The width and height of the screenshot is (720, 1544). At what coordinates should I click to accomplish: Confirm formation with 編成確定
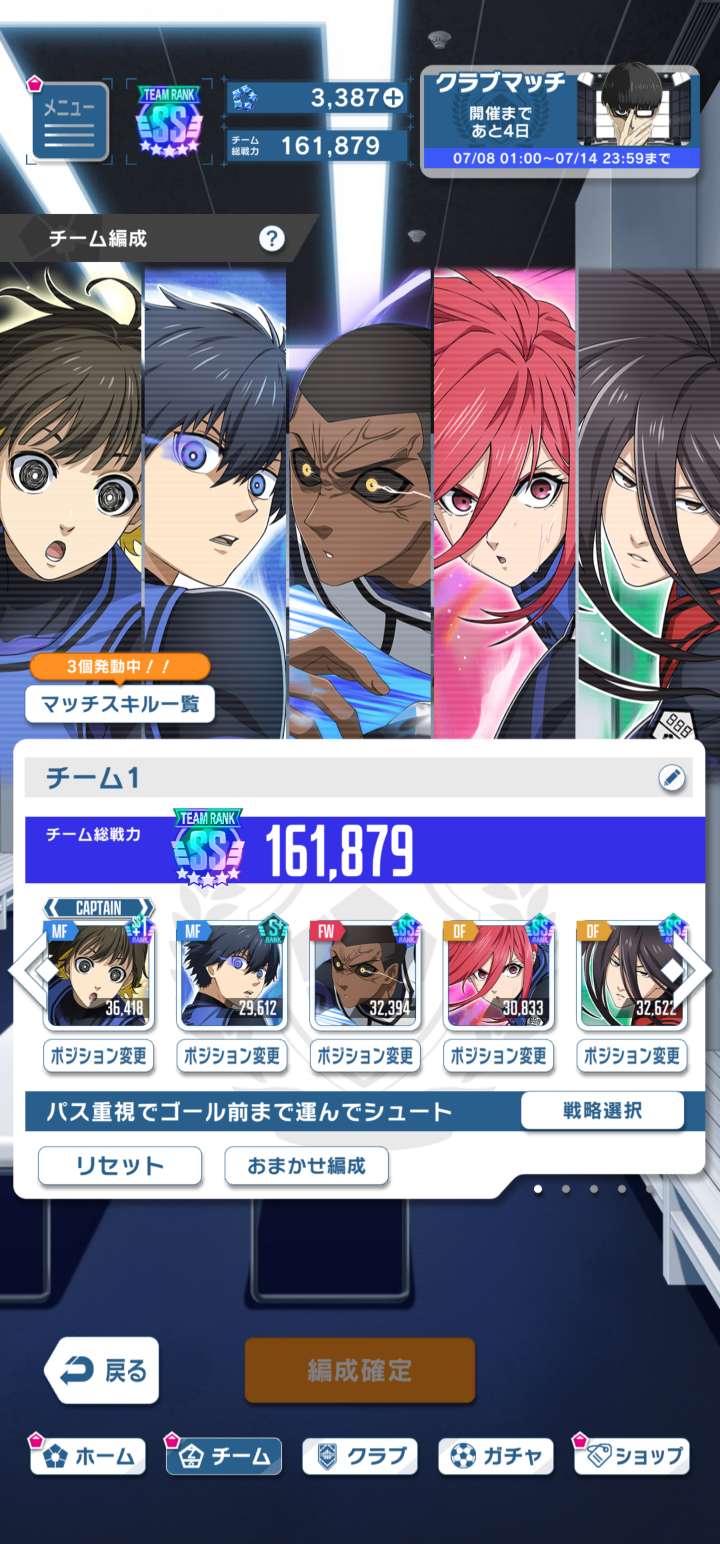click(x=360, y=1370)
